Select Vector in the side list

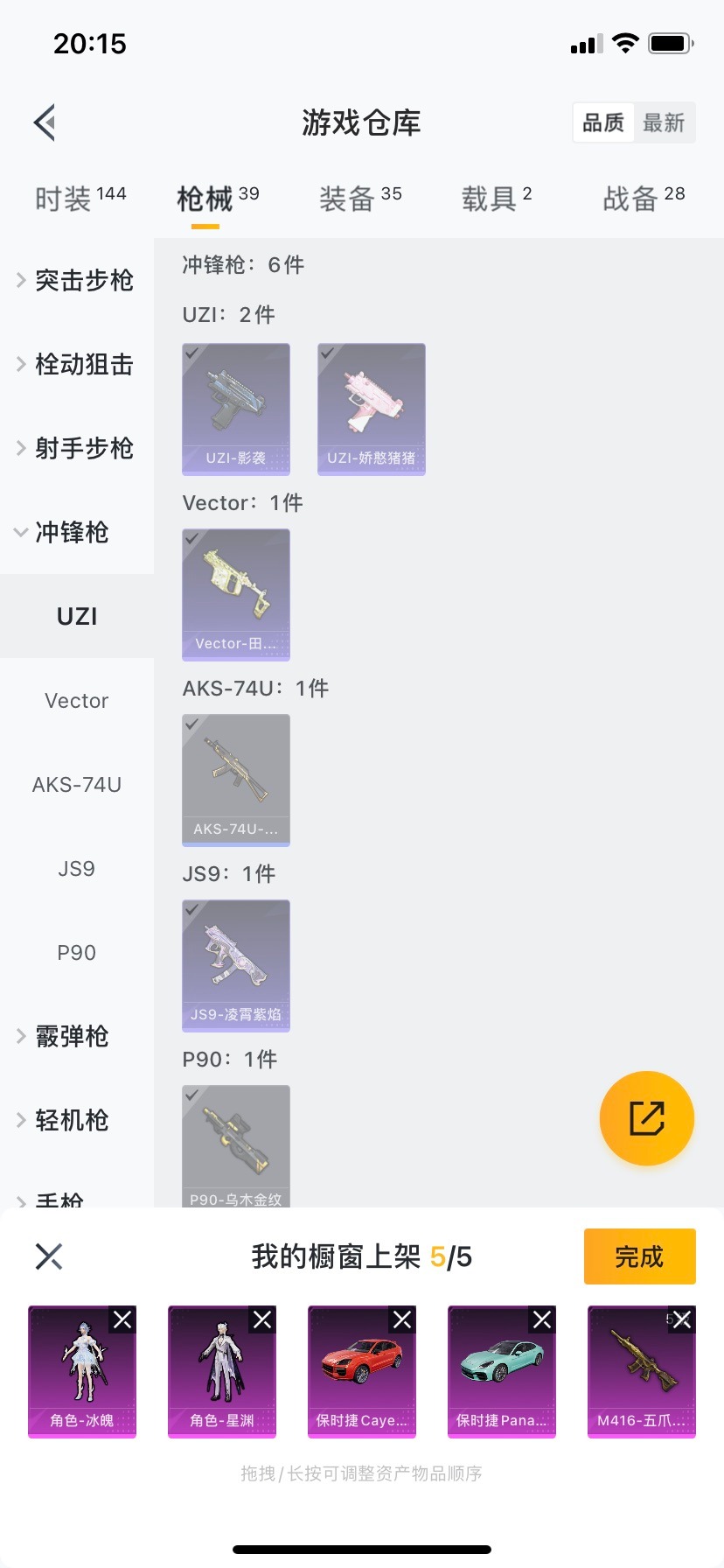[77, 701]
